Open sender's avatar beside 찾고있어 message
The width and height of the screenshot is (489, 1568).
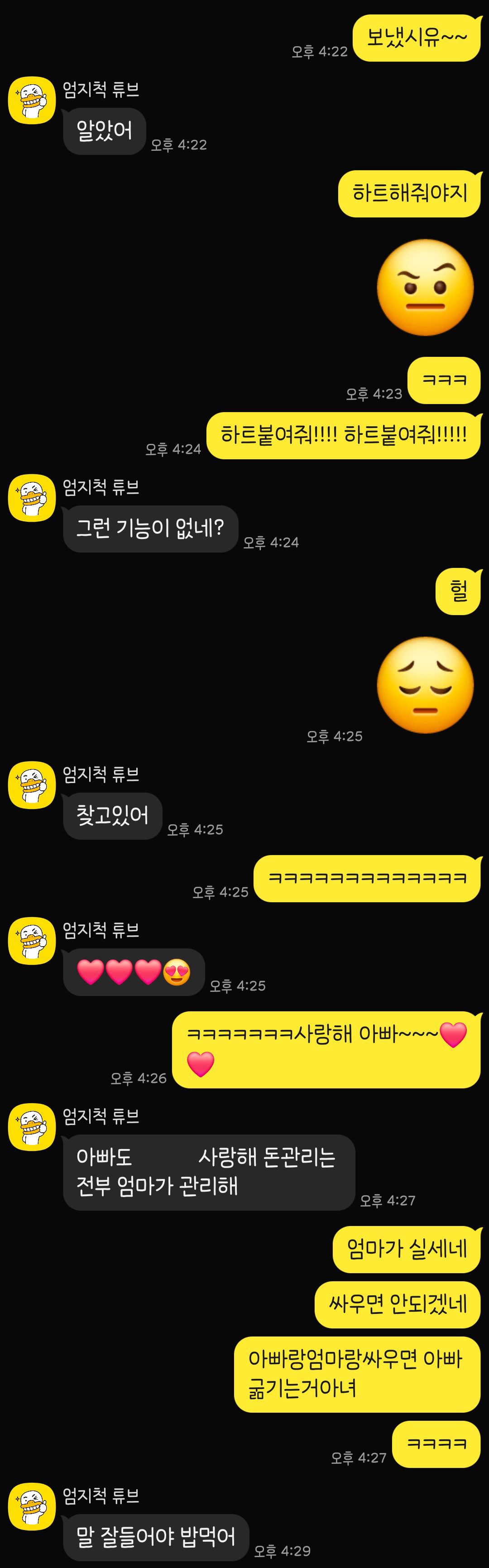coord(32,785)
